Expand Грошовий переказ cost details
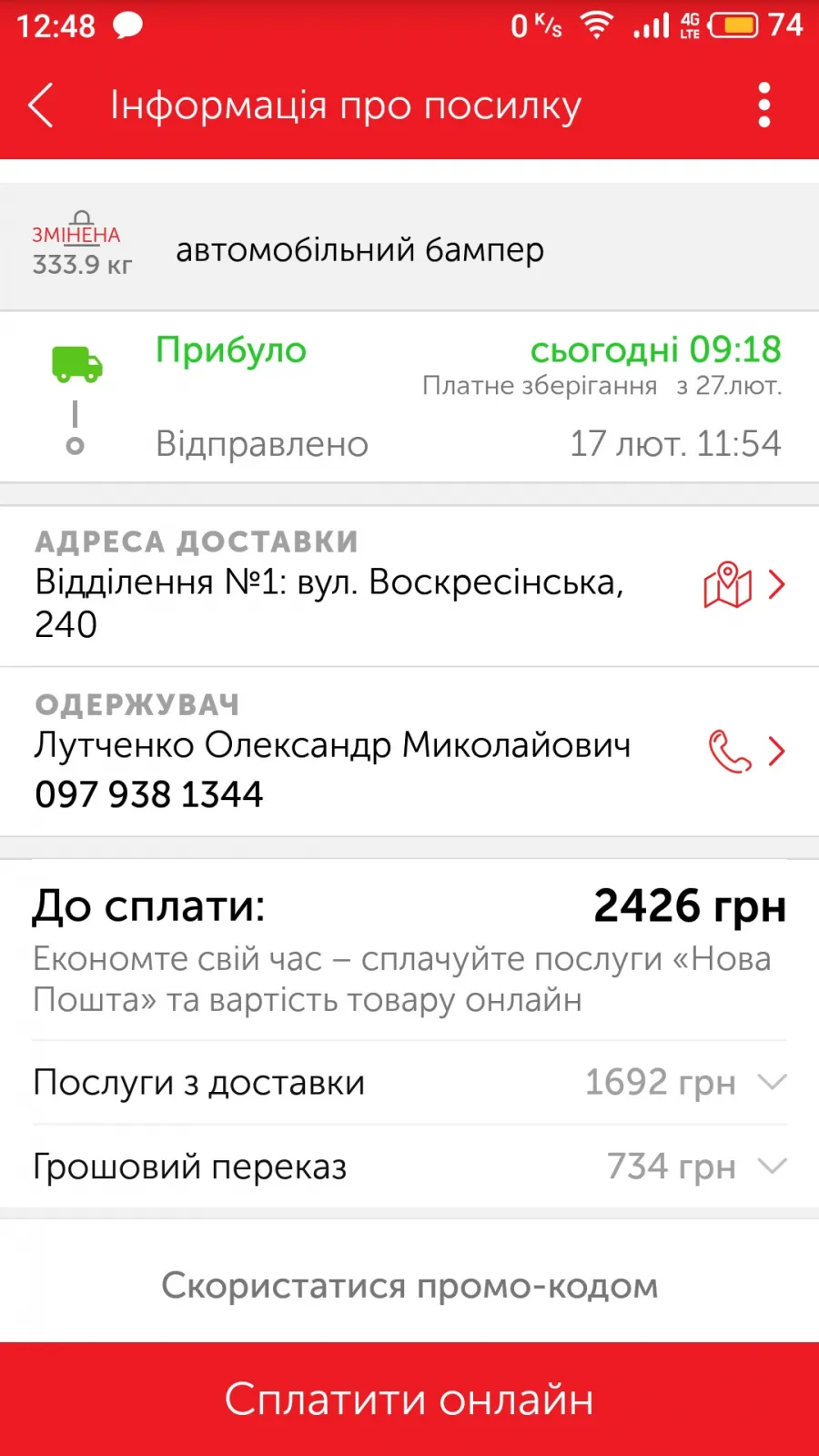Image resolution: width=819 pixels, height=1456 pixels. [409, 1167]
